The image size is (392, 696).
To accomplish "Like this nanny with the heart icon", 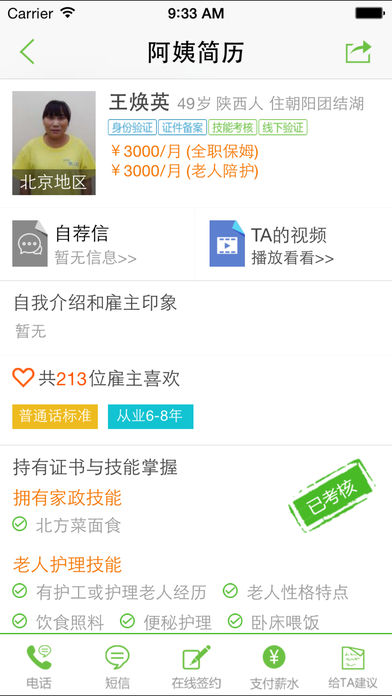I will (23, 378).
